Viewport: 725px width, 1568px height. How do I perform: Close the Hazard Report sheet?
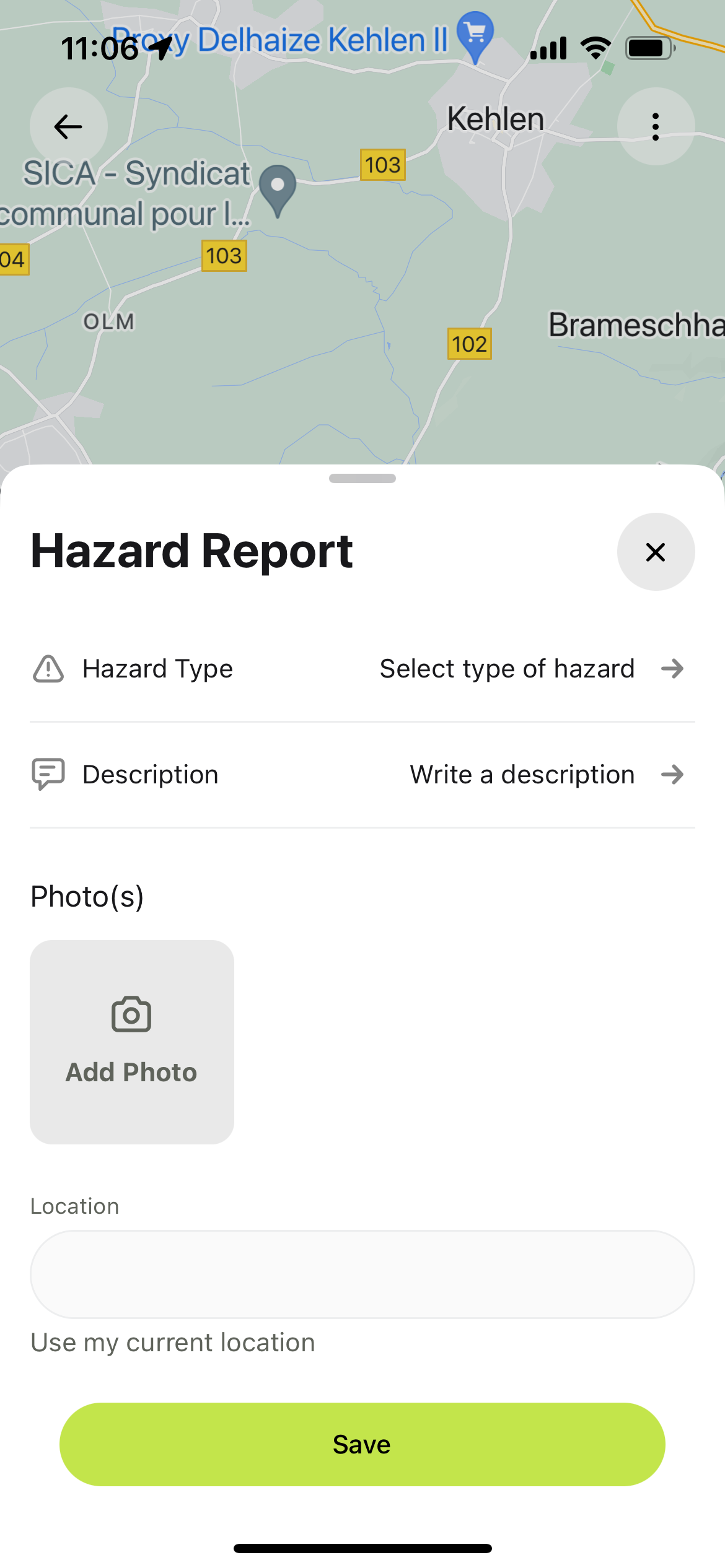pyautogui.click(x=656, y=552)
